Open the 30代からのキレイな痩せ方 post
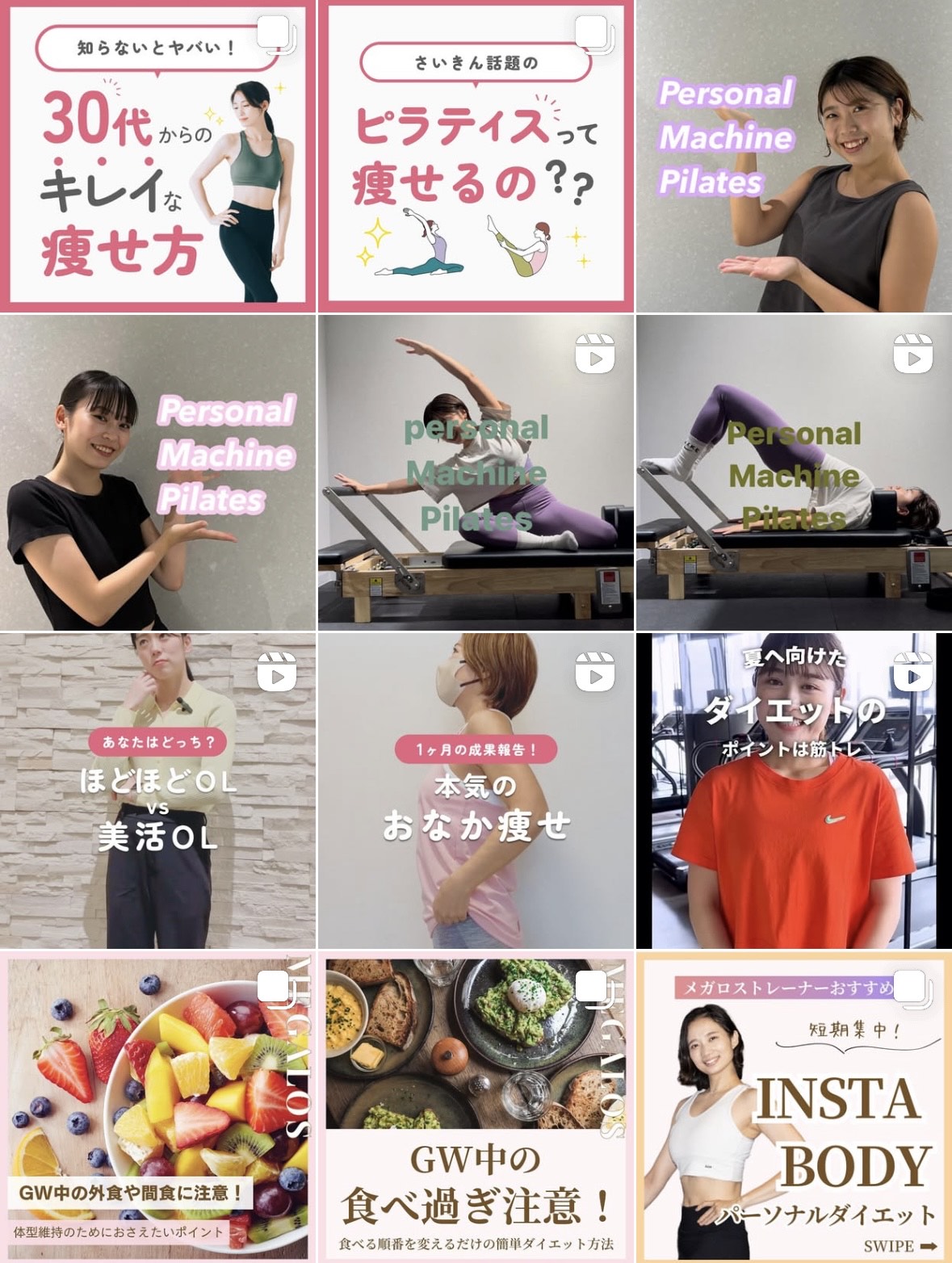Image resolution: width=952 pixels, height=1263 pixels. 157,156
